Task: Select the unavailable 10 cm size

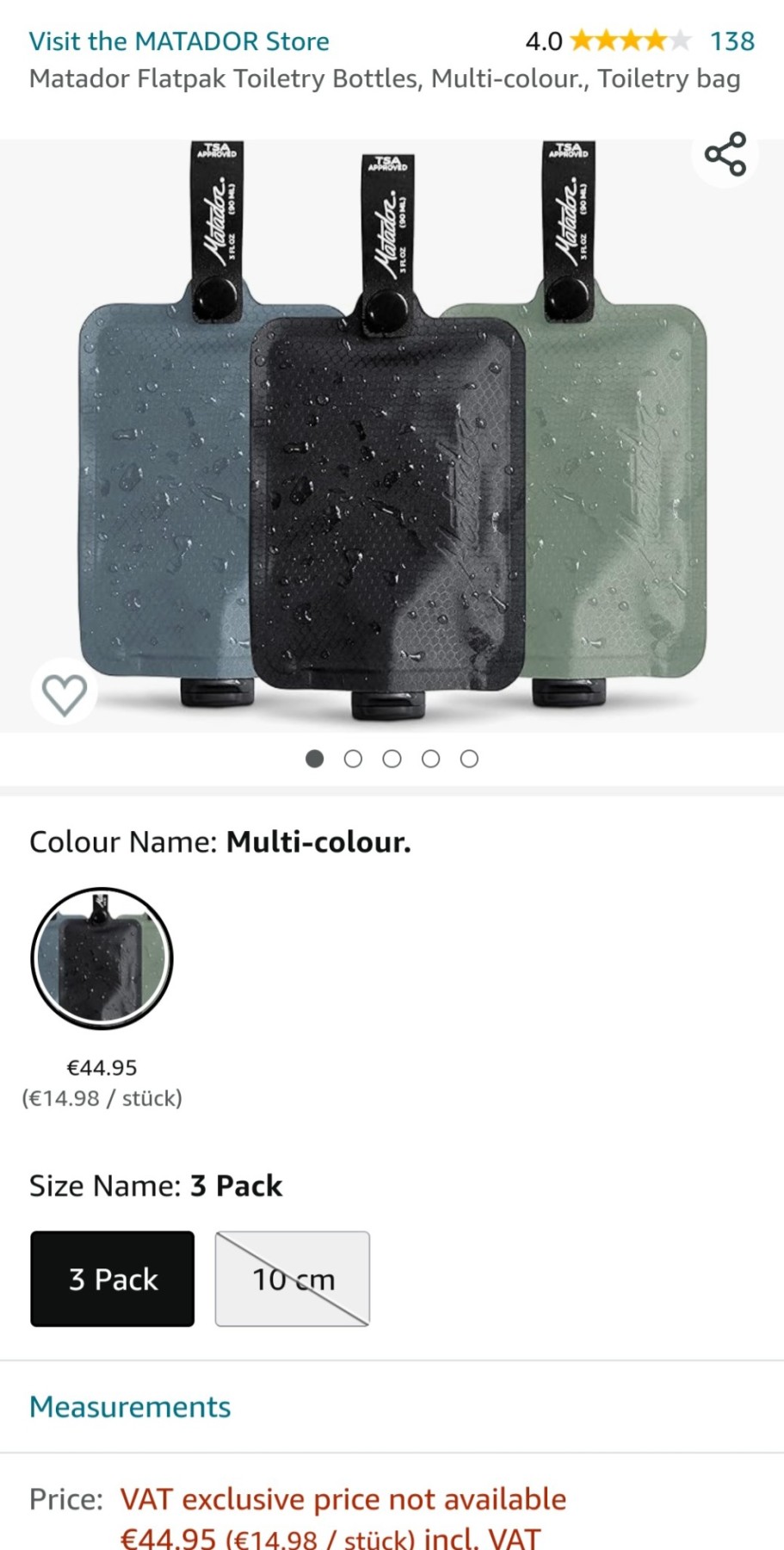Action: (x=293, y=1279)
